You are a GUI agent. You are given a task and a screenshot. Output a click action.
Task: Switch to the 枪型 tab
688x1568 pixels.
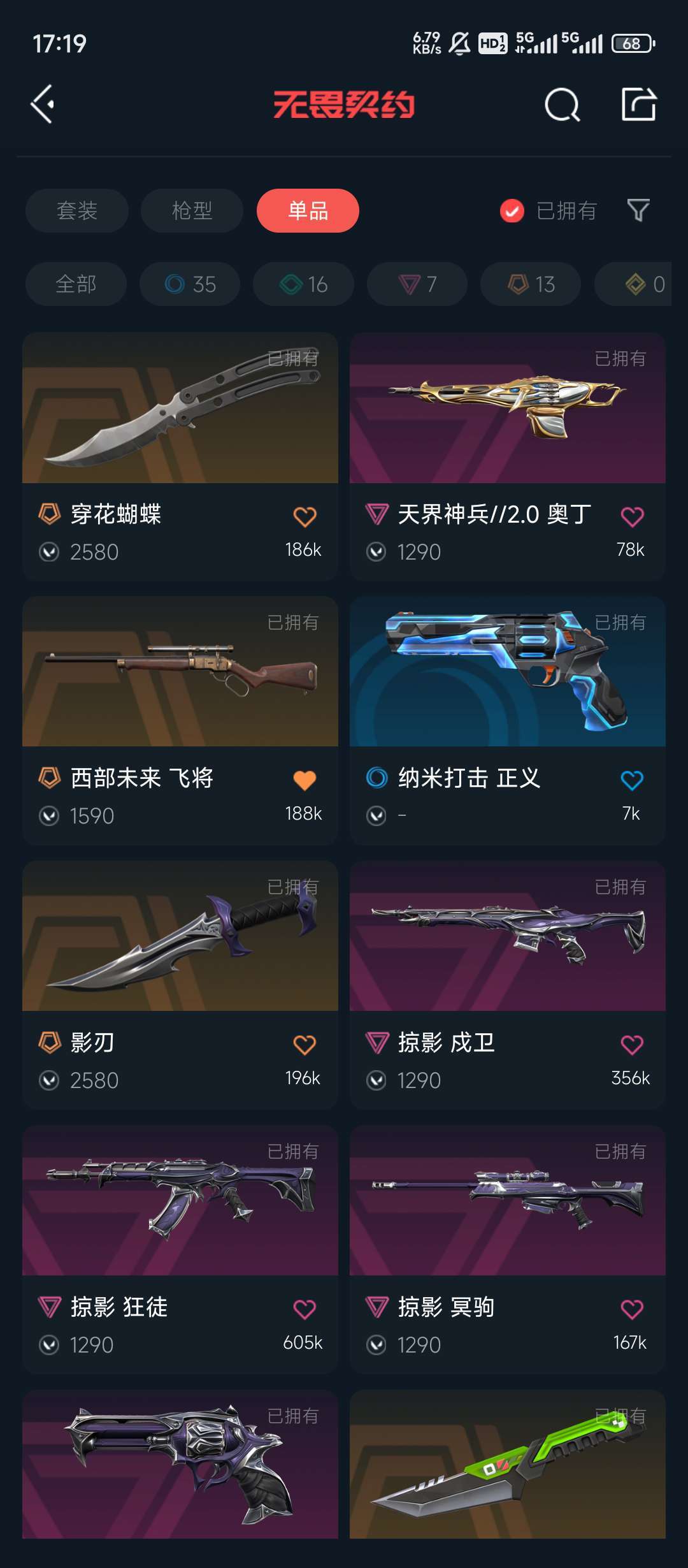[192, 210]
